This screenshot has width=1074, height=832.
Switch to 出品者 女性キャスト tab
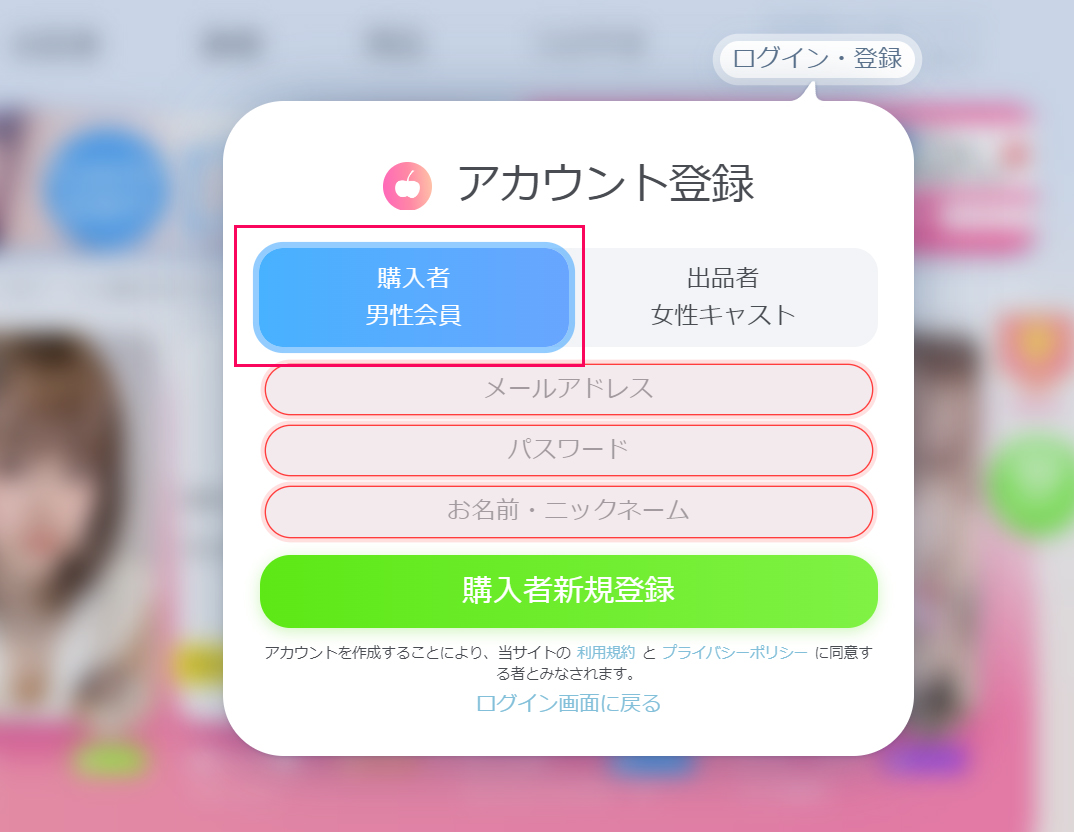pos(723,297)
